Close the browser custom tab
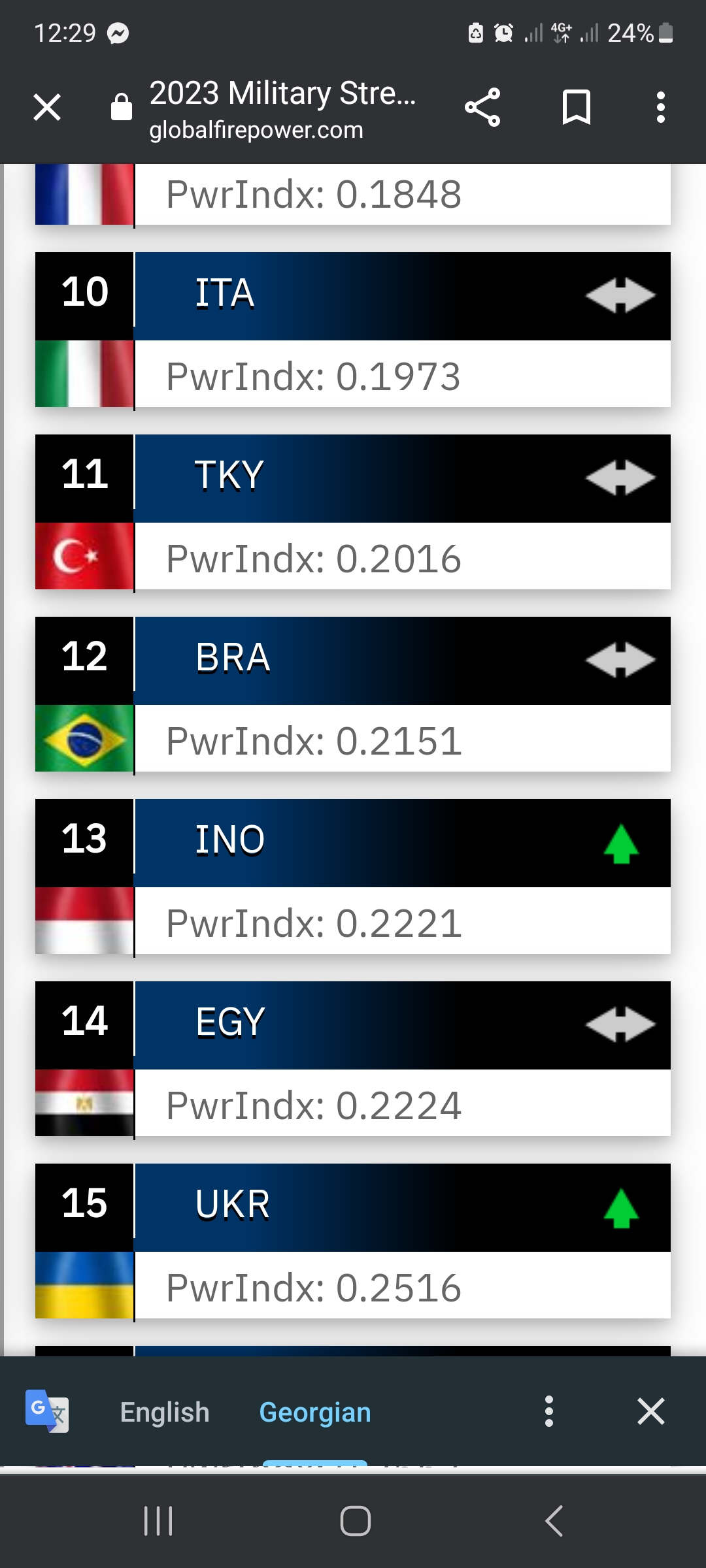706x1568 pixels. pos(47,107)
